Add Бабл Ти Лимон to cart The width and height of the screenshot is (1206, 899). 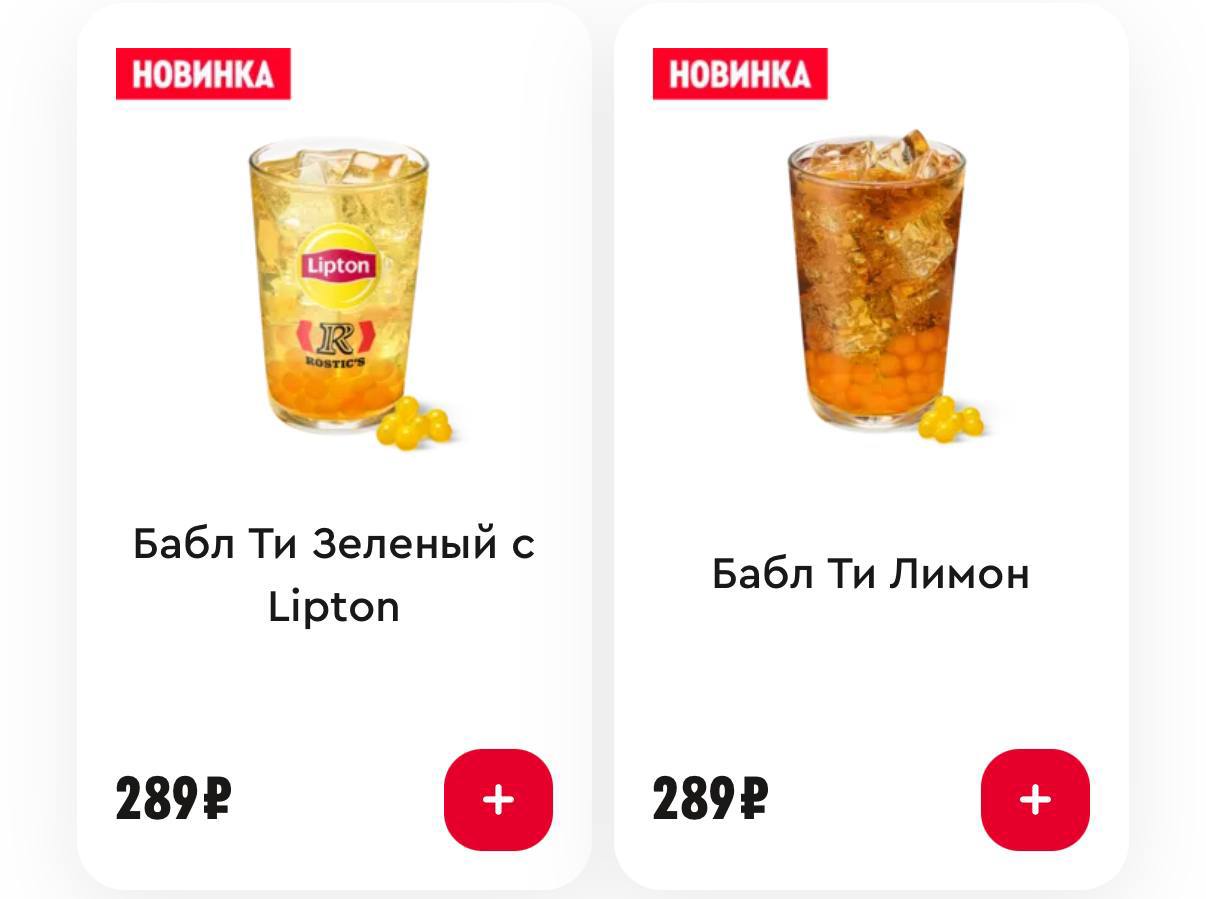point(1035,800)
